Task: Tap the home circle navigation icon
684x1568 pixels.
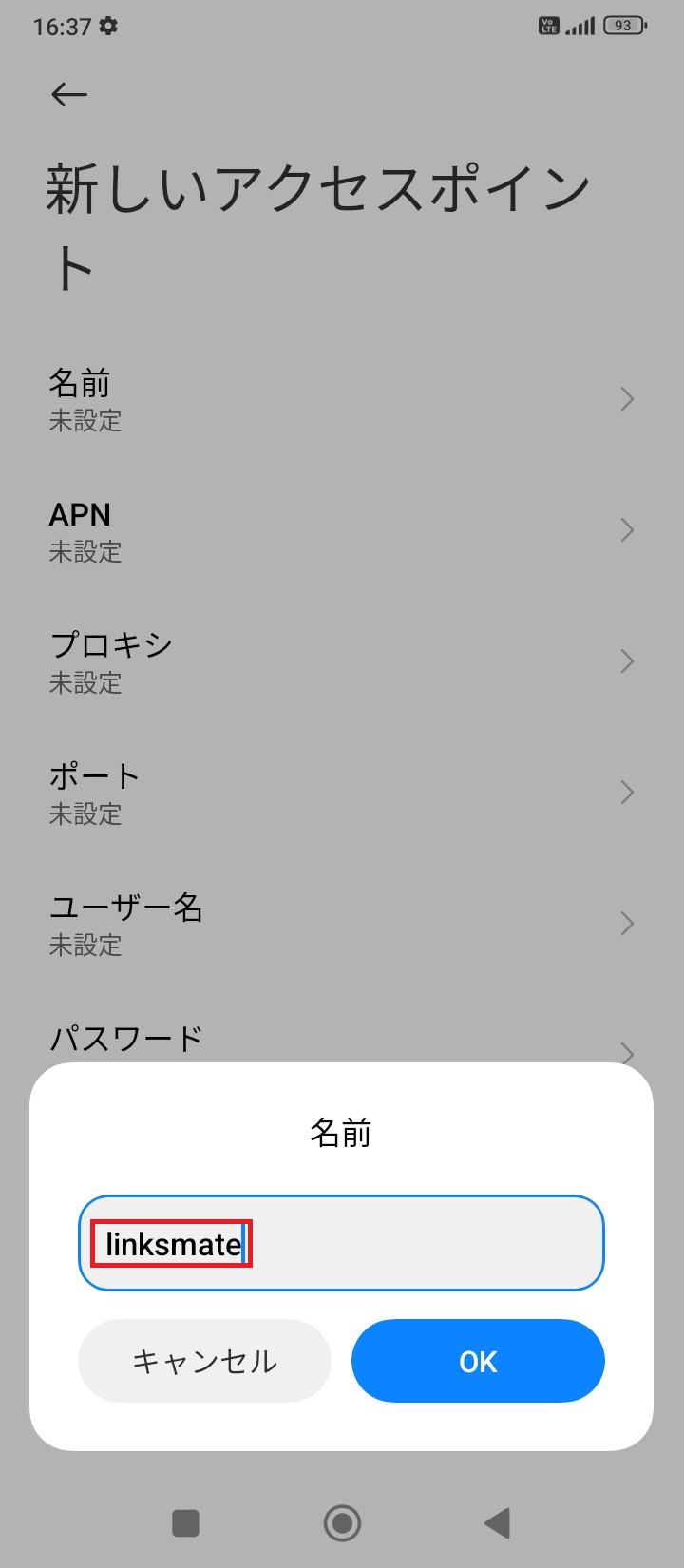Action: point(342,1522)
